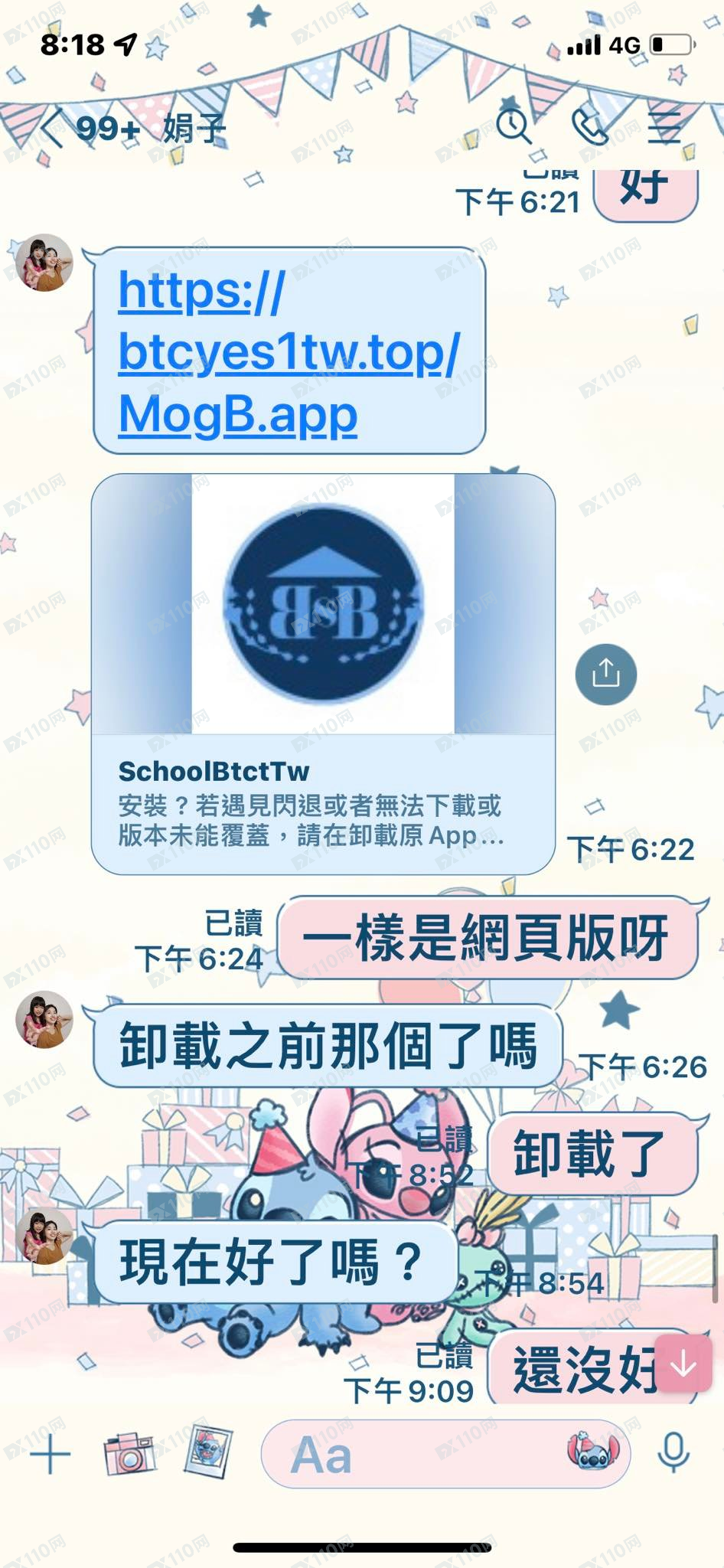Open the photo gallery picker
The image size is (724, 1568).
point(208,1452)
